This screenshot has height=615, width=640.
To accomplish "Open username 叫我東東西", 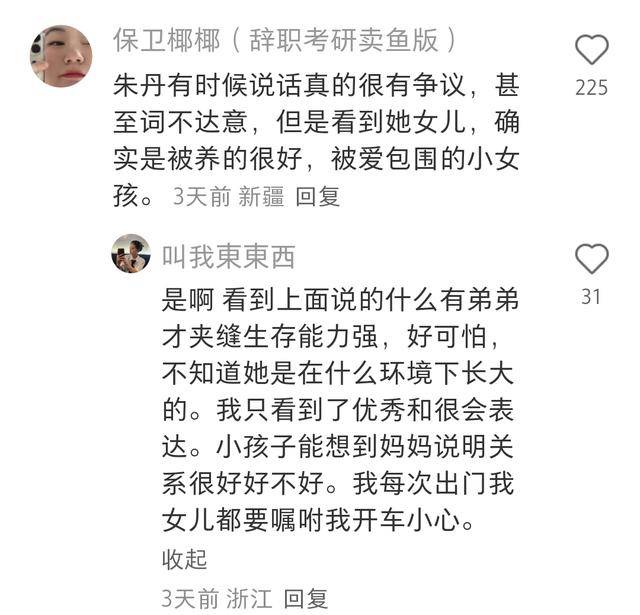I will pyautogui.click(x=229, y=256).
